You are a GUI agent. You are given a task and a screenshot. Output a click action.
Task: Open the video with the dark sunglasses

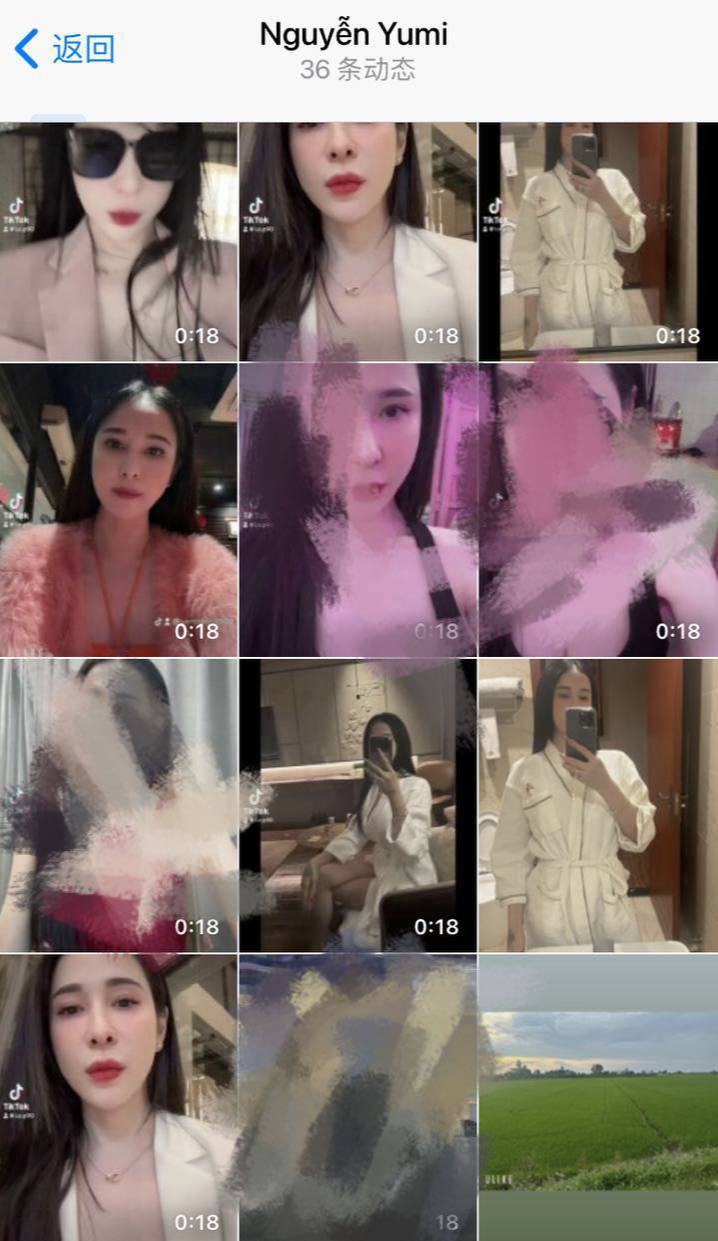coord(119,241)
